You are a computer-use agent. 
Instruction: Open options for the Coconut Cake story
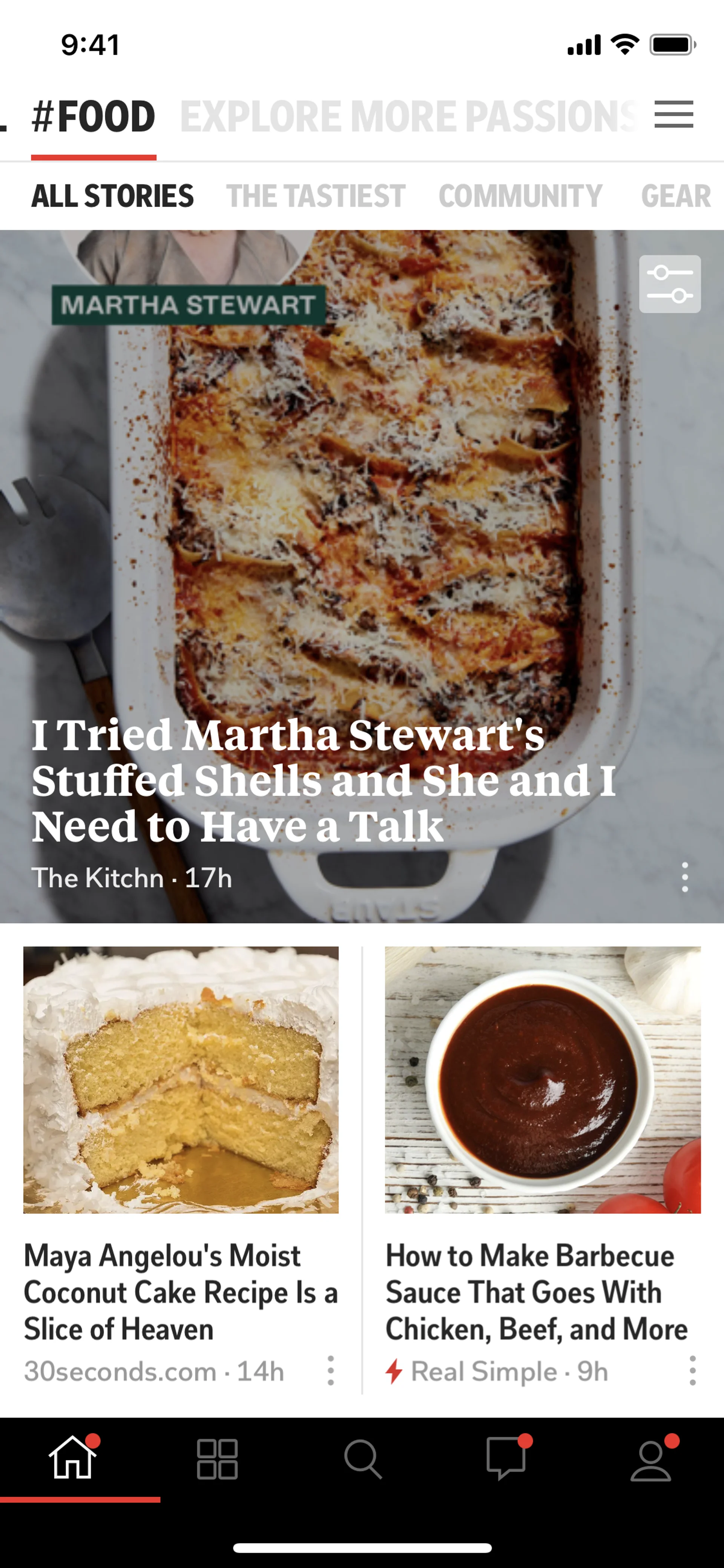point(330,1371)
